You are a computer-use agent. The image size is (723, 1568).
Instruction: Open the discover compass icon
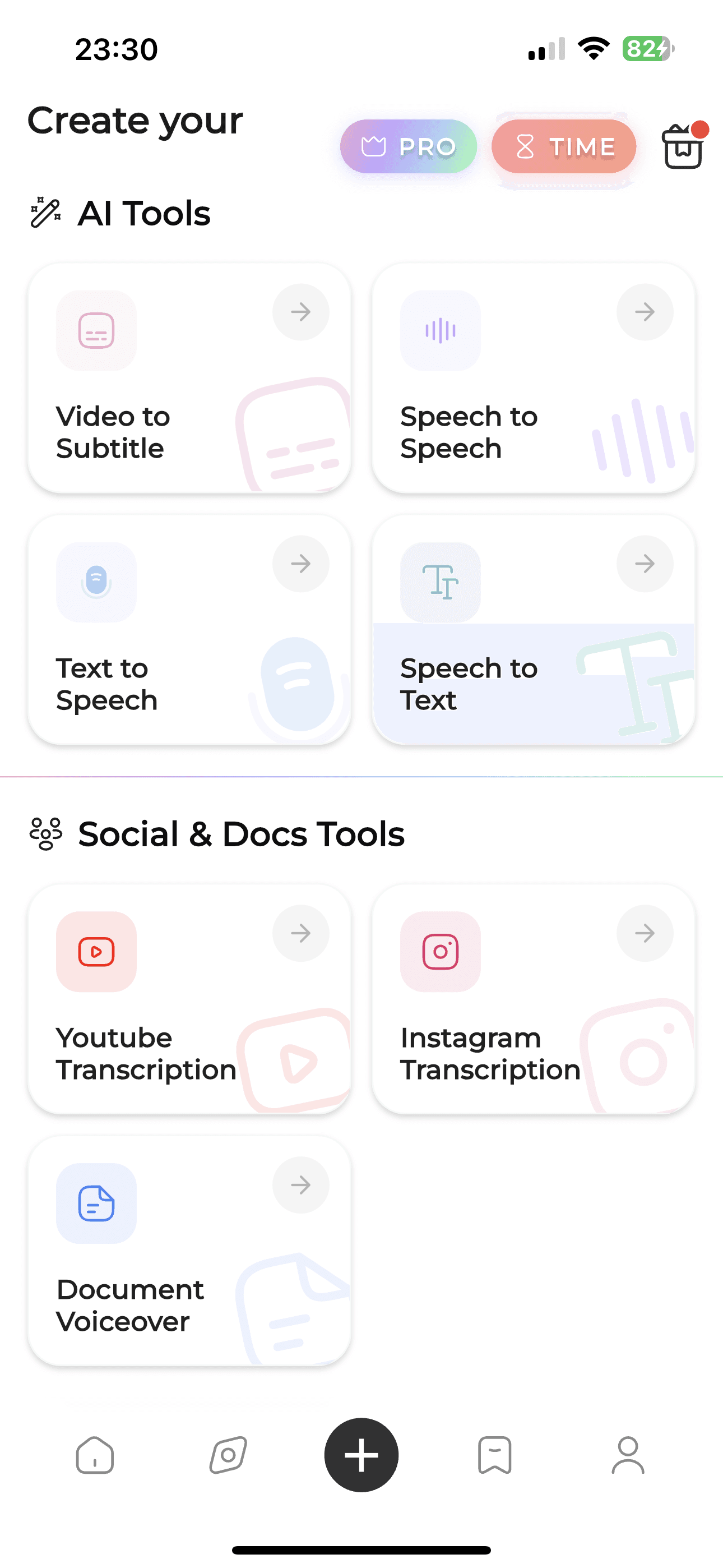pyautogui.click(x=229, y=1456)
